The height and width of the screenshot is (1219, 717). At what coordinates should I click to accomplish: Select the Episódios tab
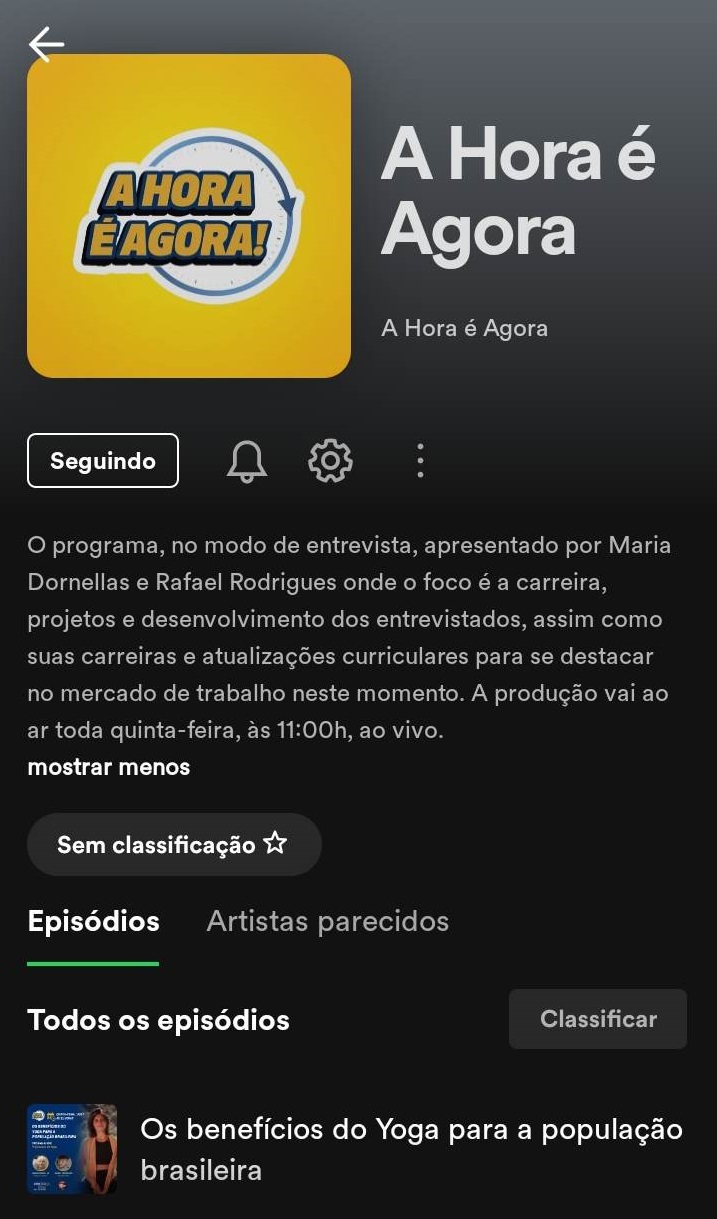click(x=93, y=921)
